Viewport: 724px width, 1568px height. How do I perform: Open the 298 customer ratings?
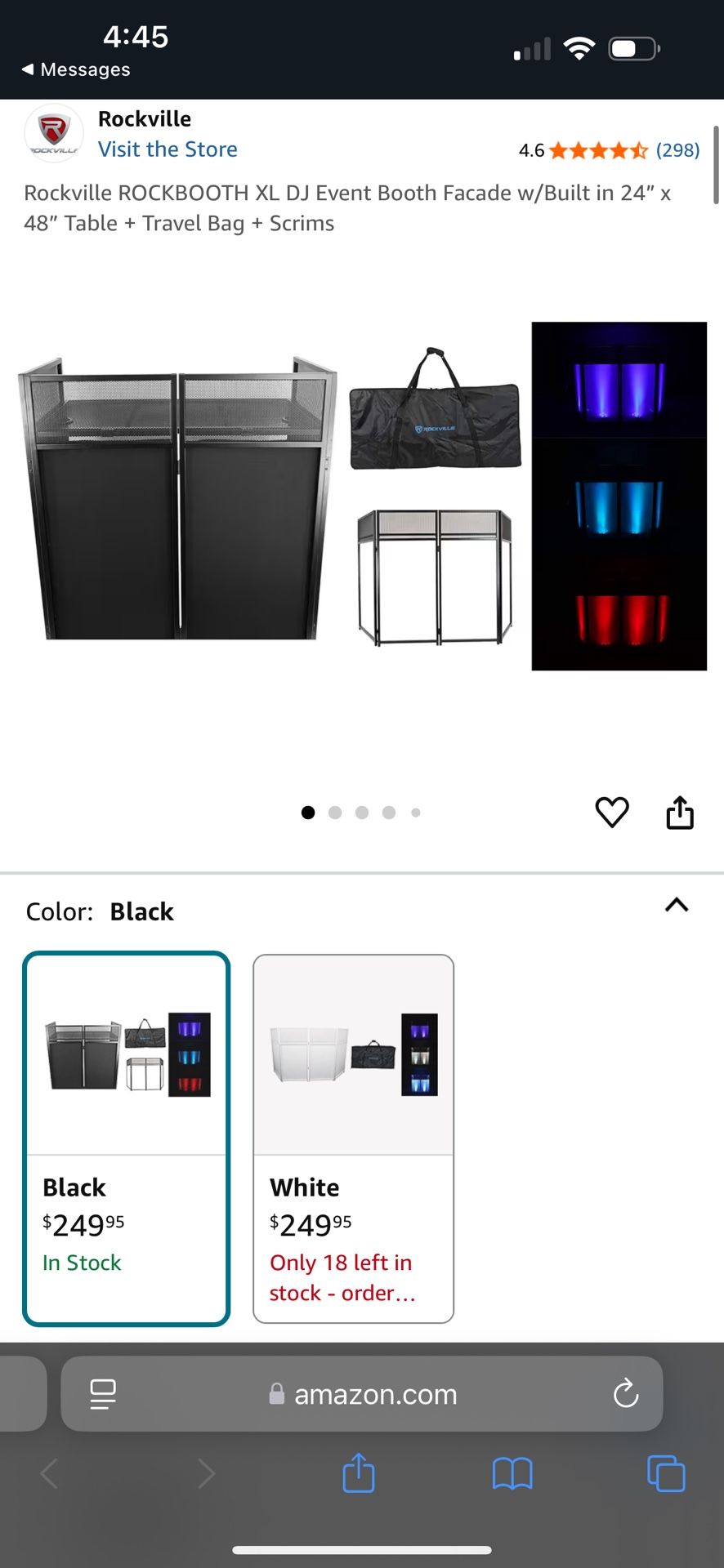(x=677, y=150)
